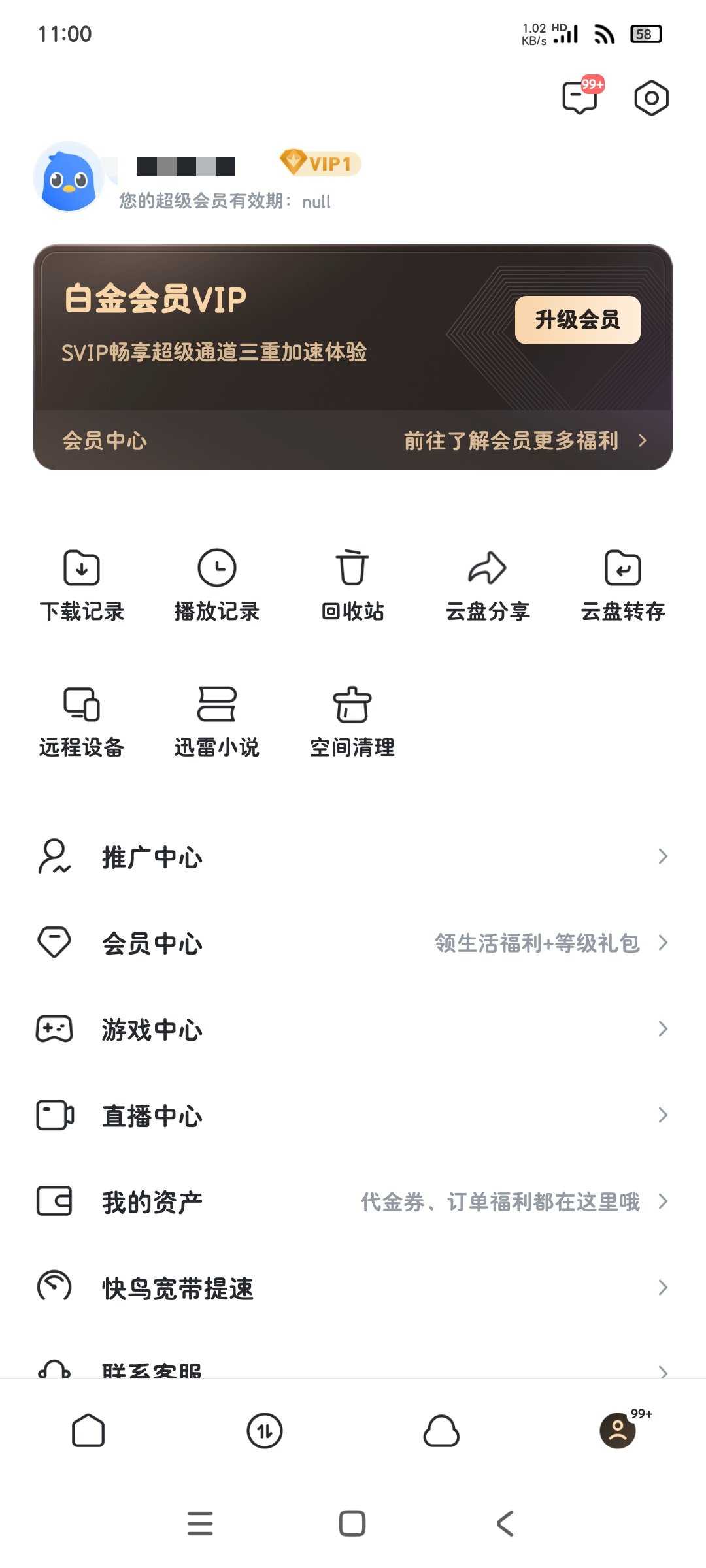Open 直播中心 live center row
The width and height of the screenshot is (706, 1568).
(x=353, y=1115)
